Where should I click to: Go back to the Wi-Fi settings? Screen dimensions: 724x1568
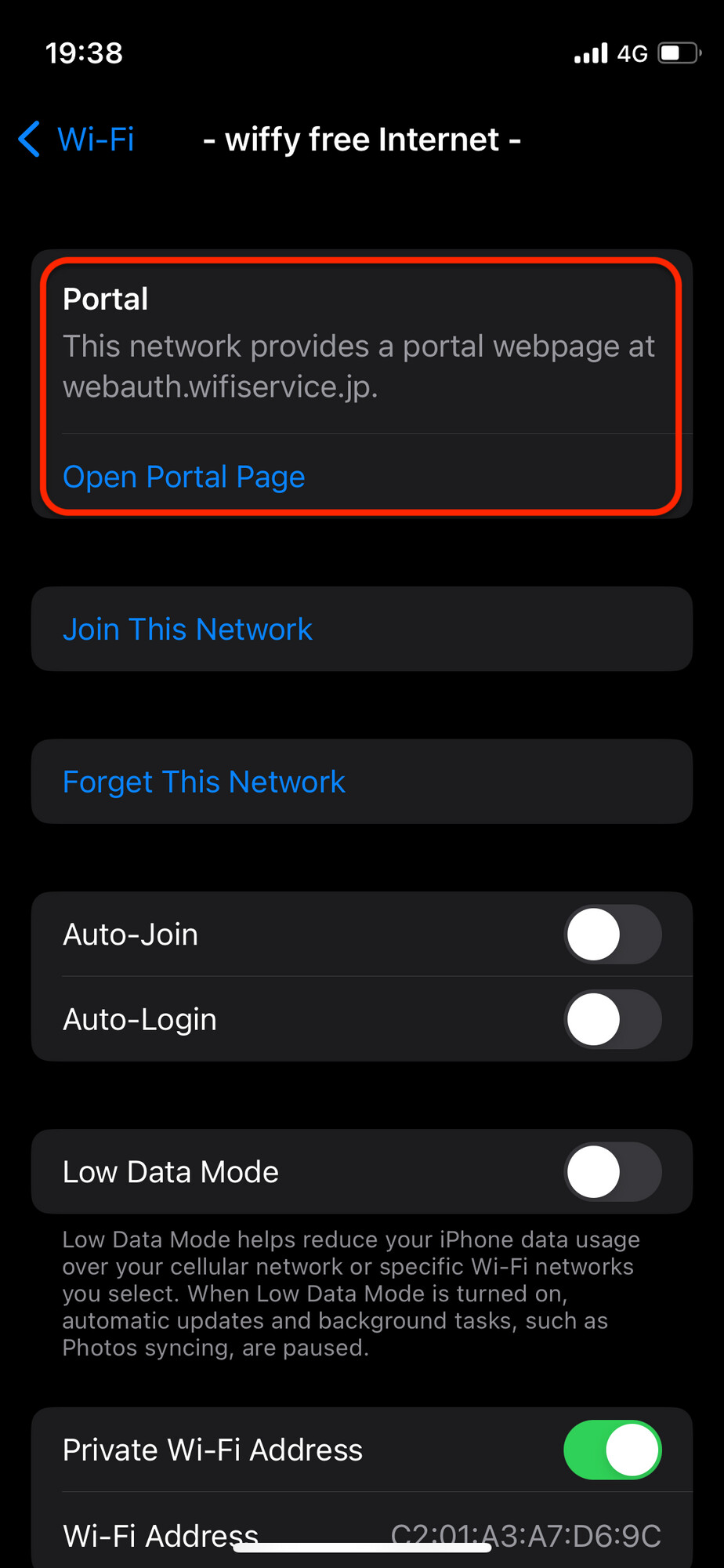click(x=77, y=140)
